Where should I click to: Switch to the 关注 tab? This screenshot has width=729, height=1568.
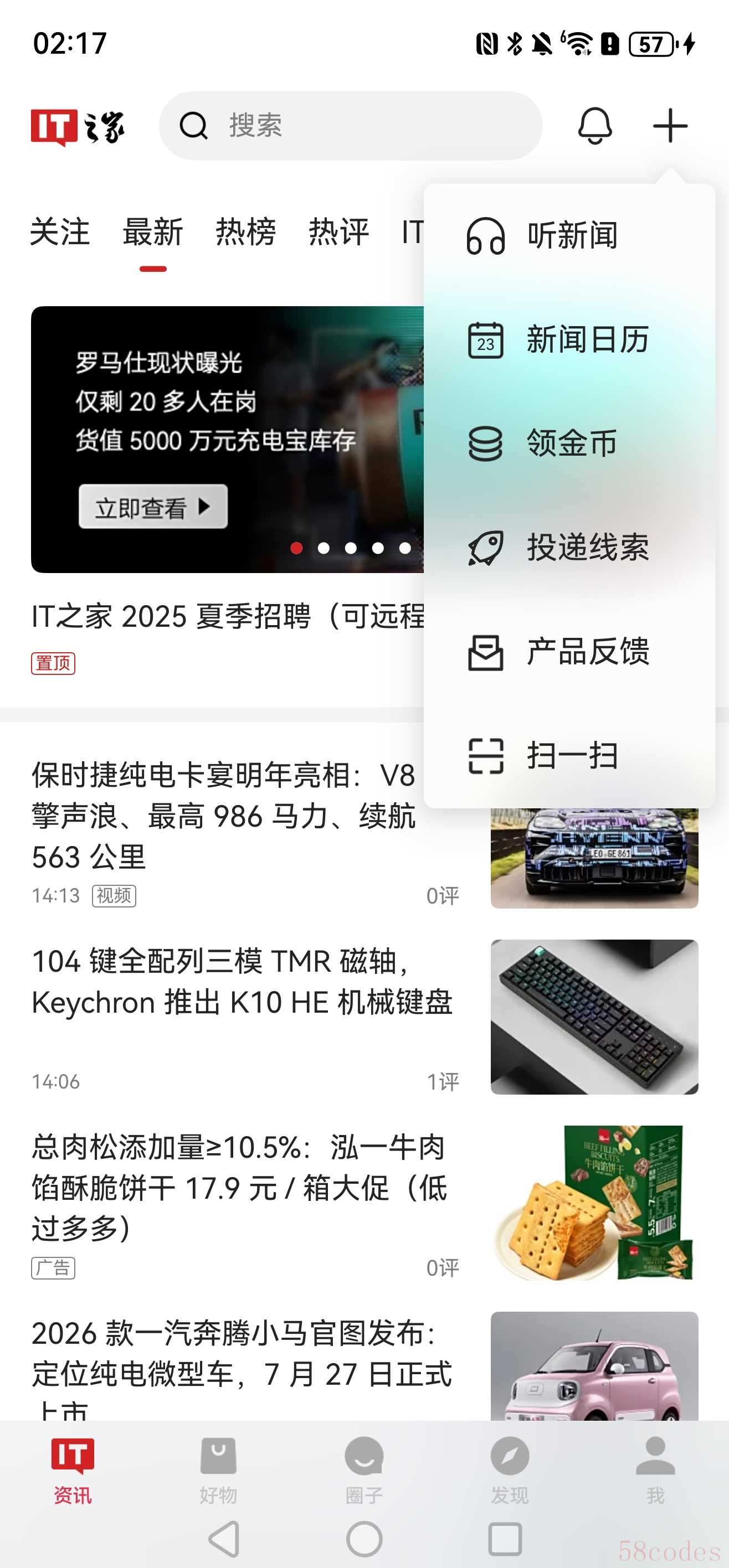click(x=60, y=232)
